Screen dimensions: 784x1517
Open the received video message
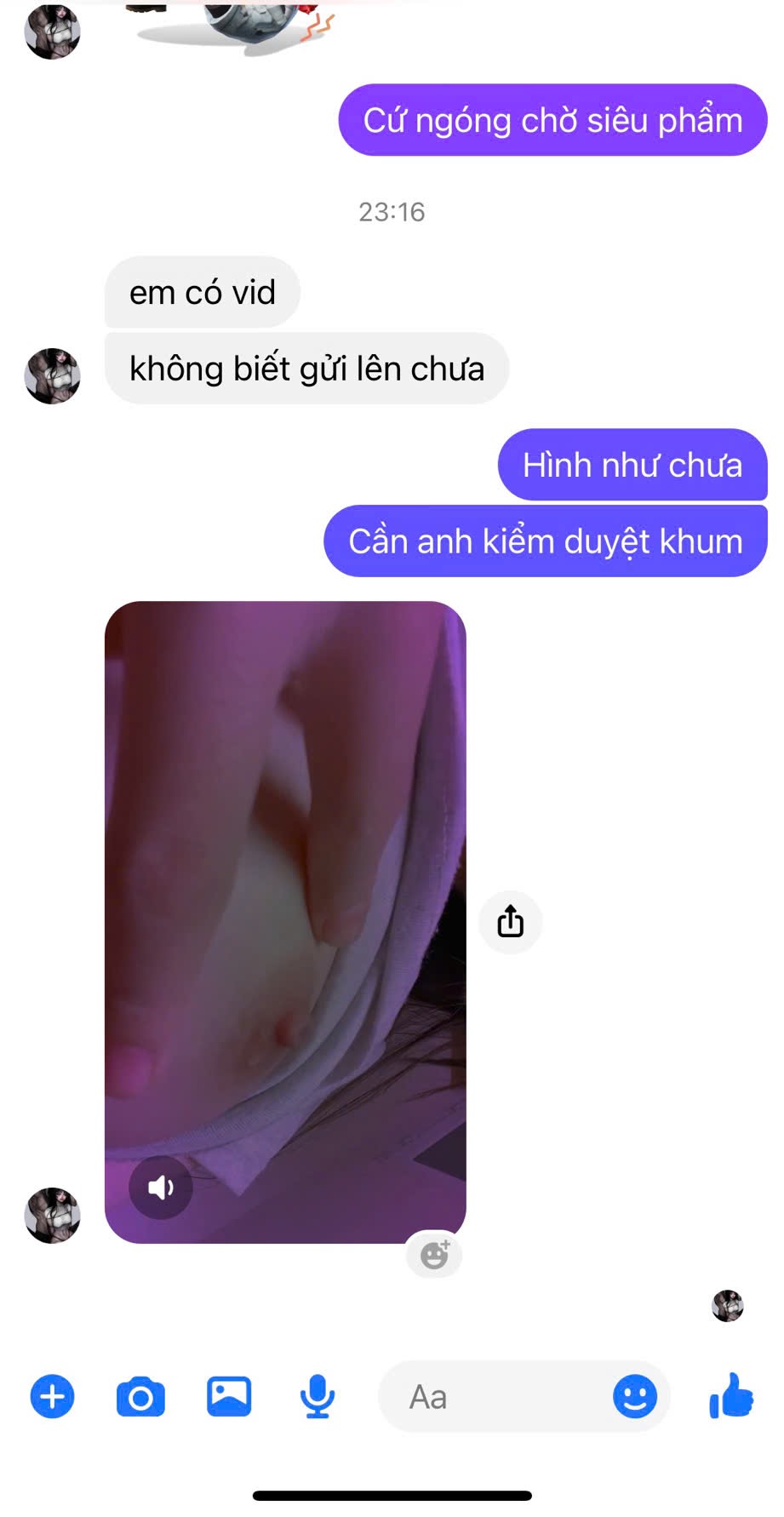(x=285, y=851)
